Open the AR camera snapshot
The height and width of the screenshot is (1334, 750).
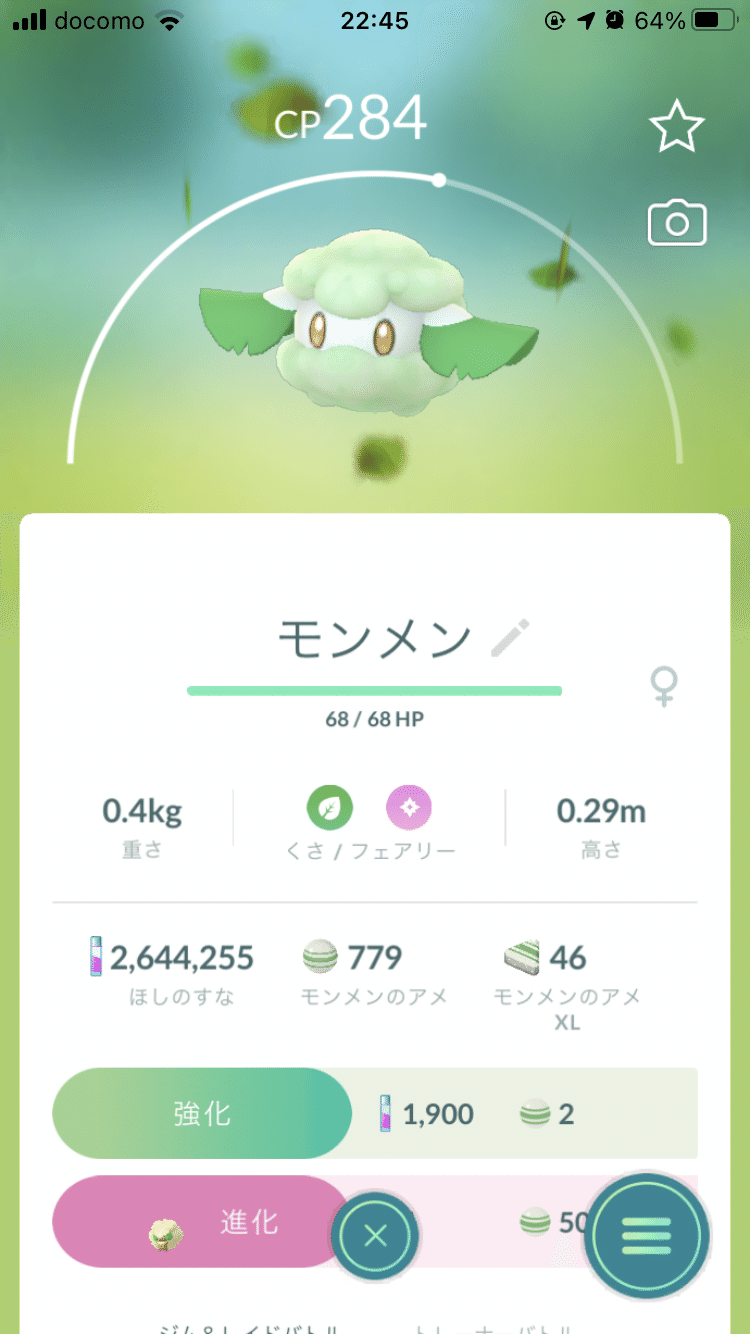(677, 223)
